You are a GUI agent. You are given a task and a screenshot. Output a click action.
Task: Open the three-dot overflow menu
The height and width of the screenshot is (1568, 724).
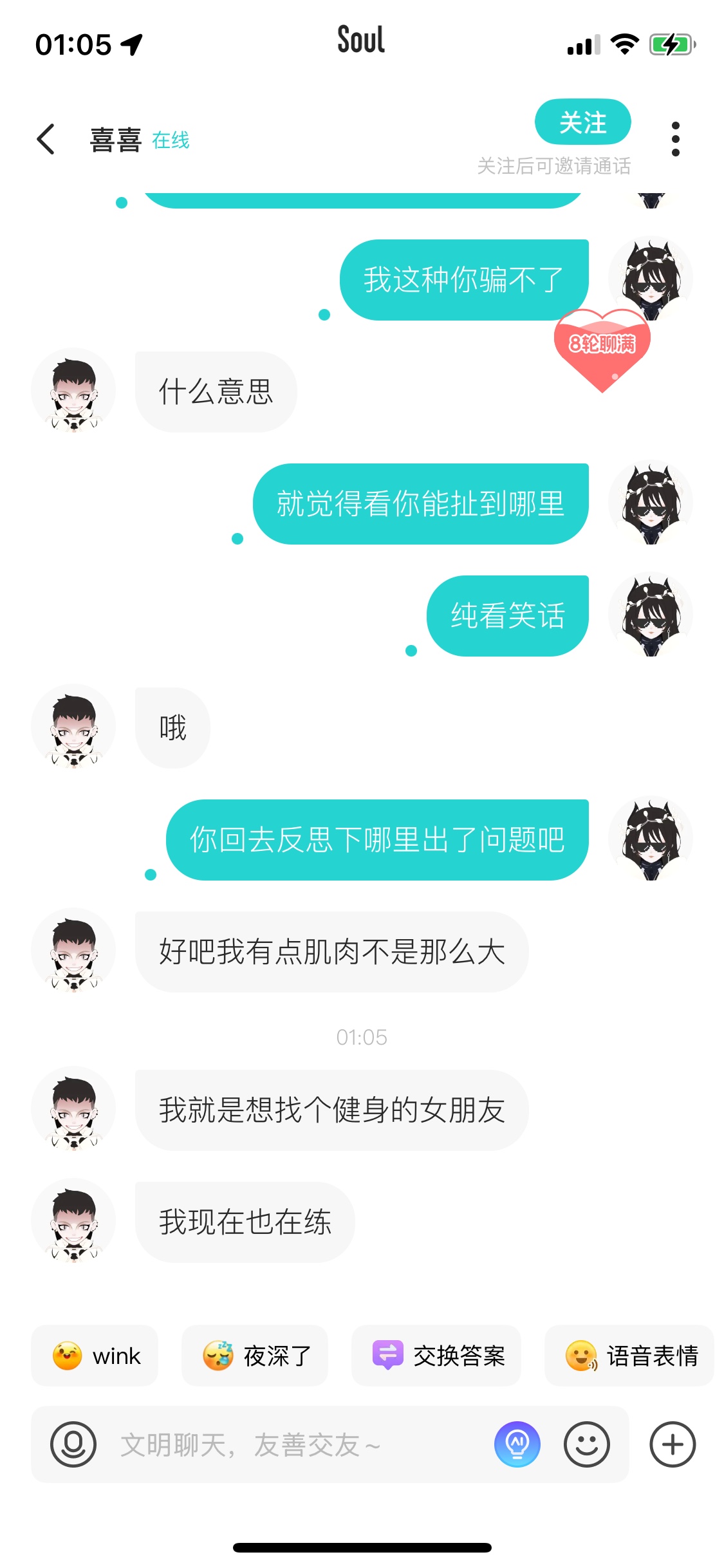coord(675,139)
